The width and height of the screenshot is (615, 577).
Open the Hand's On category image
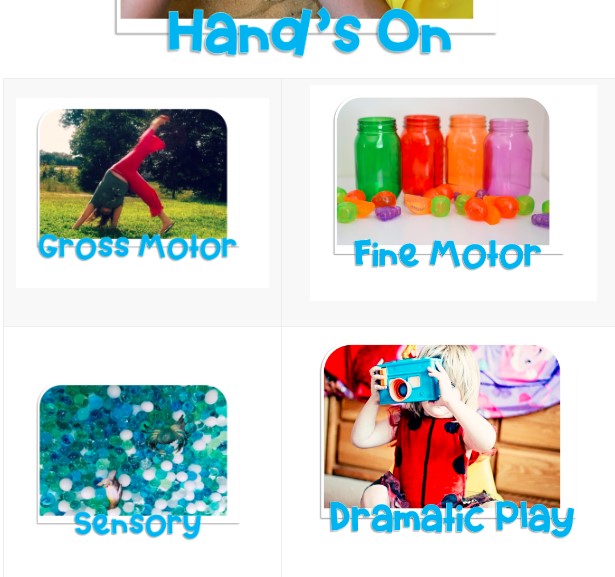pyautogui.click(x=308, y=28)
